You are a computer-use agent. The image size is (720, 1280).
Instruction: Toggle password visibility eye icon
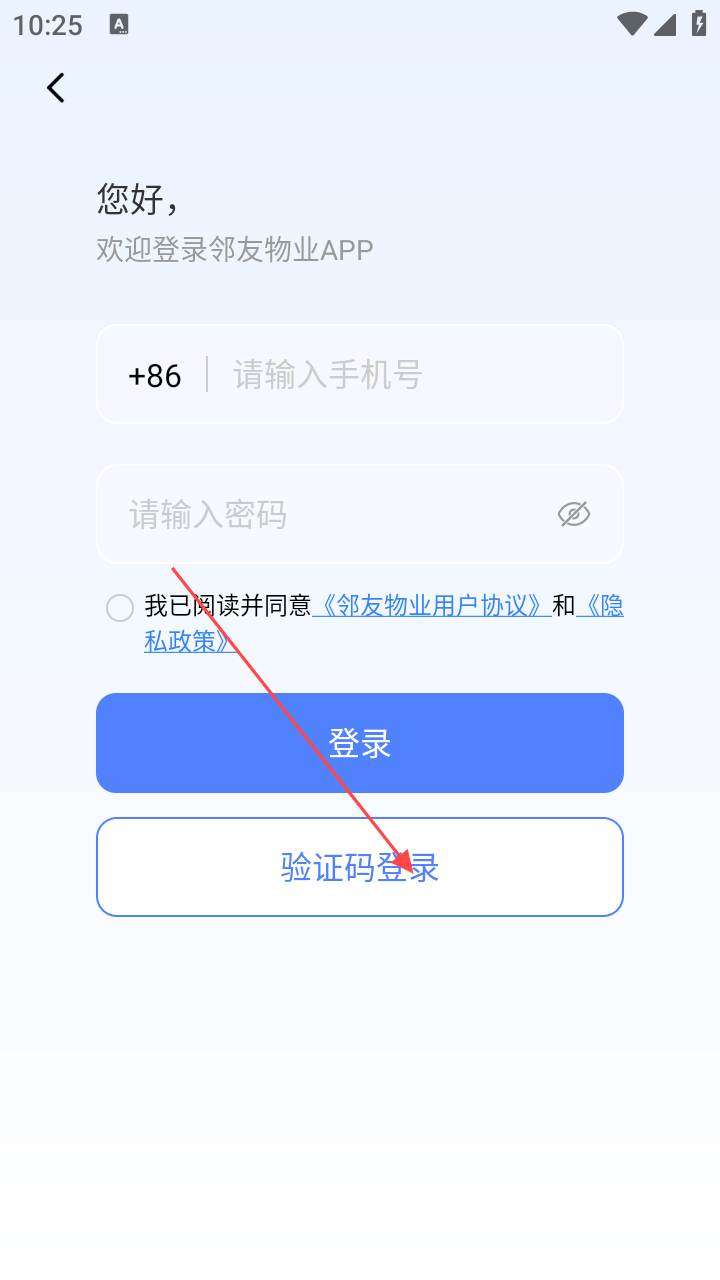click(x=573, y=514)
